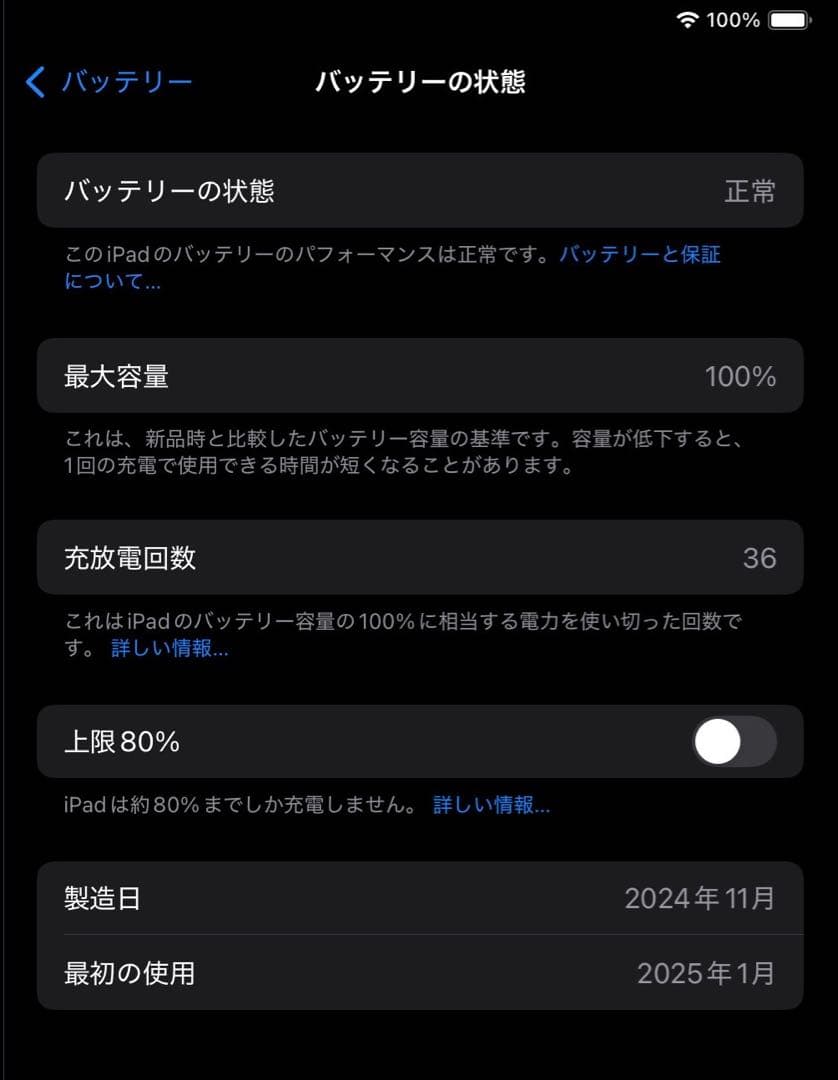838x1080 pixels.
Task: Open 詳しい情報 link below the 80% limit
Action: [x=491, y=804]
